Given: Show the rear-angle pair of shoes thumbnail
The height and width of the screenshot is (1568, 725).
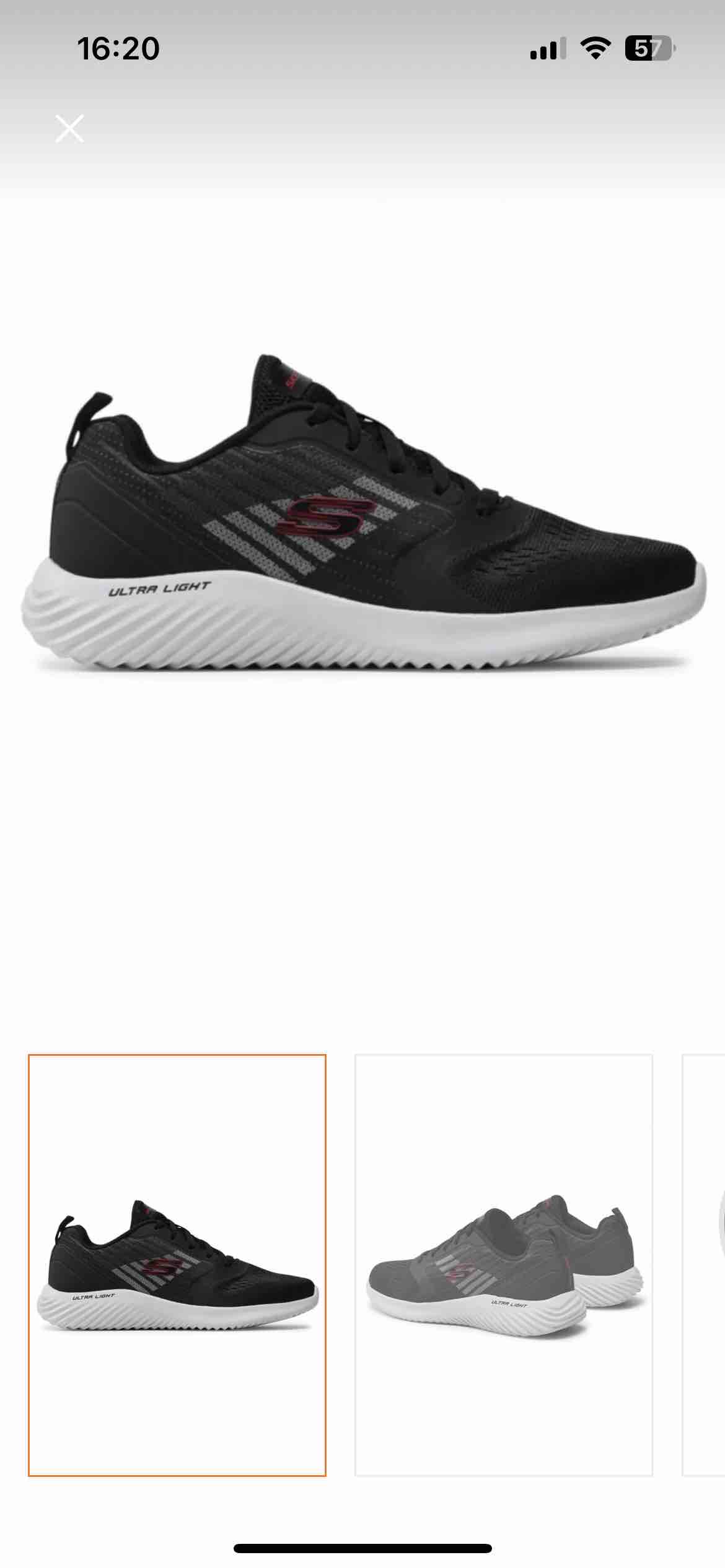Looking at the screenshot, I should click(x=504, y=1265).
